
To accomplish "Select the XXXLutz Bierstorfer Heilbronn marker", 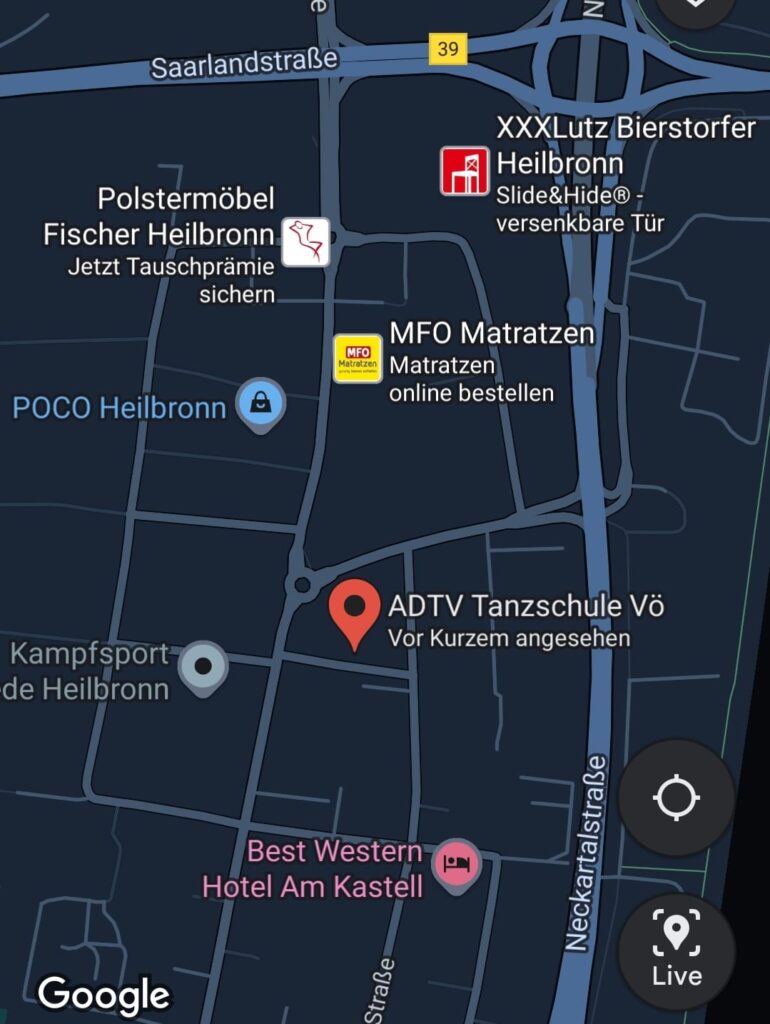I will (x=465, y=171).
